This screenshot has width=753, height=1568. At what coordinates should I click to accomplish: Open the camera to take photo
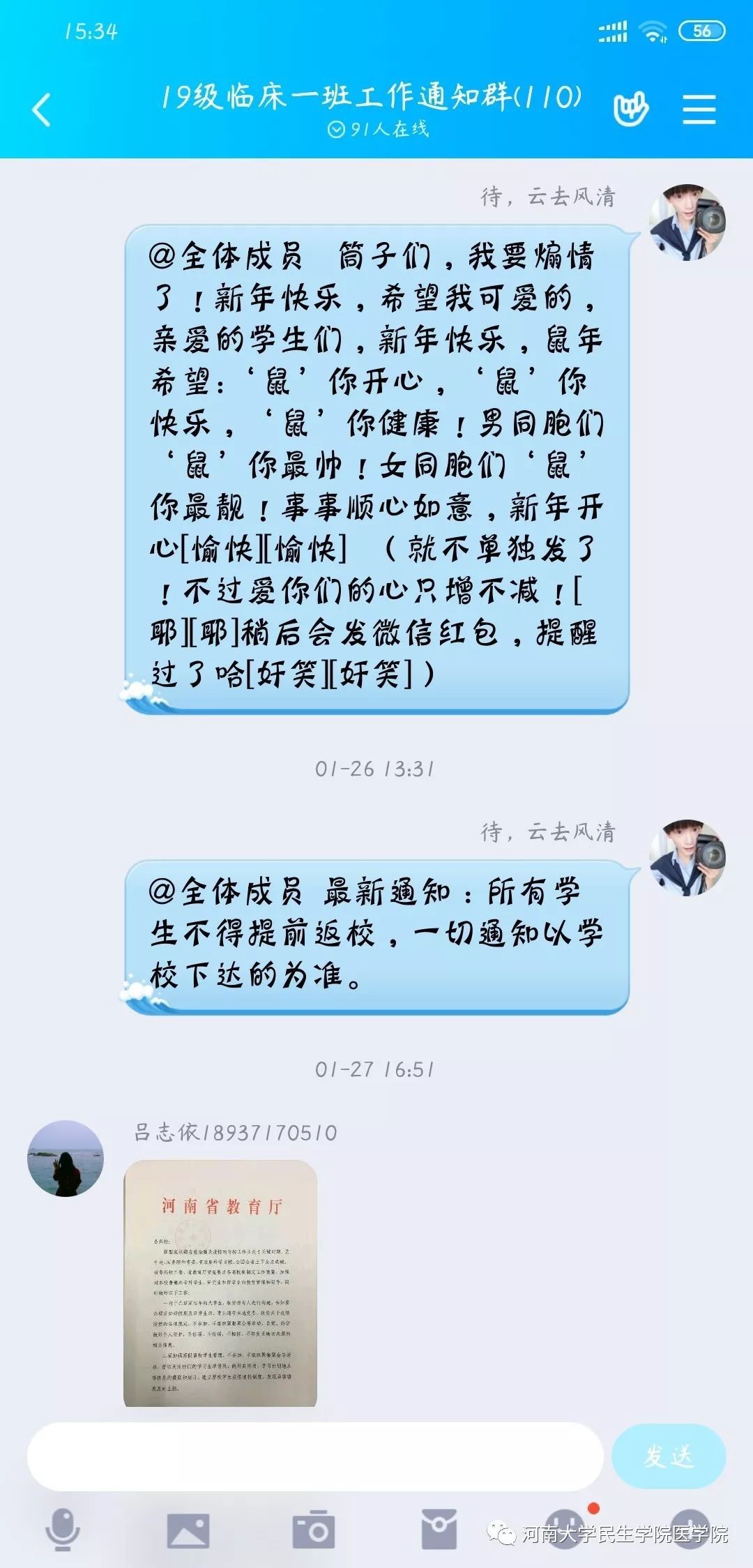(x=313, y=1530)
